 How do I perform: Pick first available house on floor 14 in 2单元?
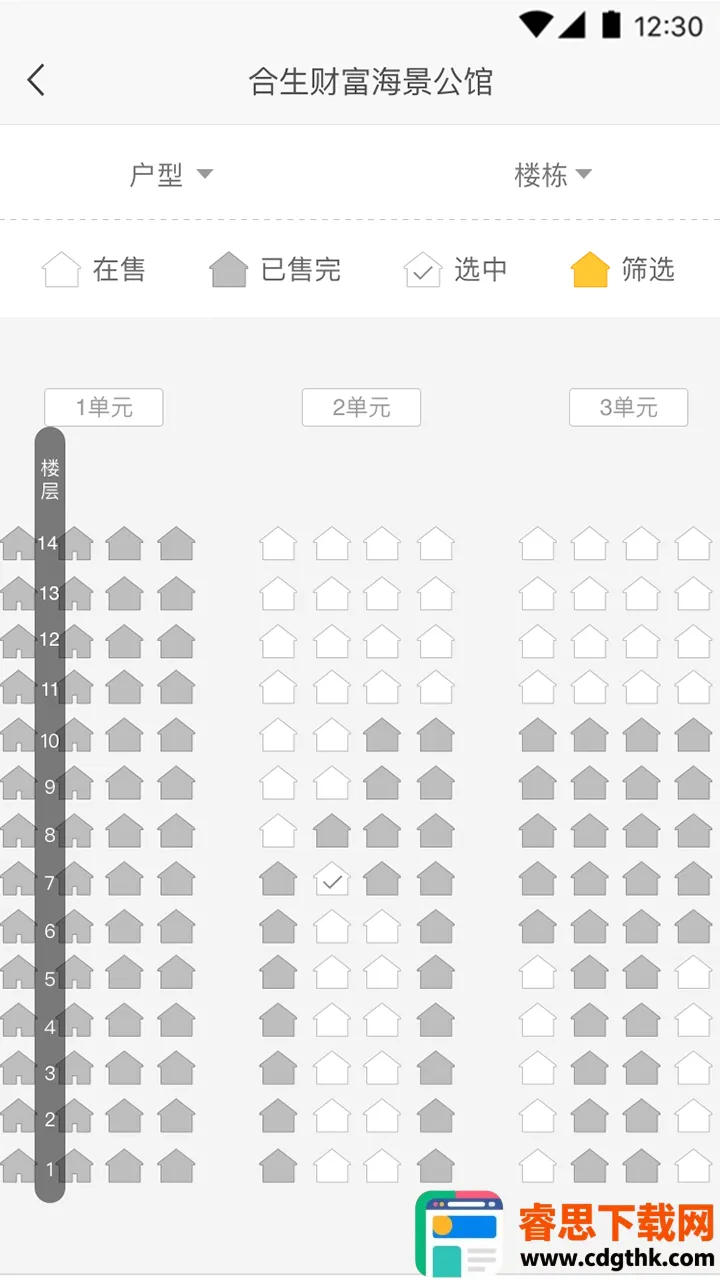(278, 545)
